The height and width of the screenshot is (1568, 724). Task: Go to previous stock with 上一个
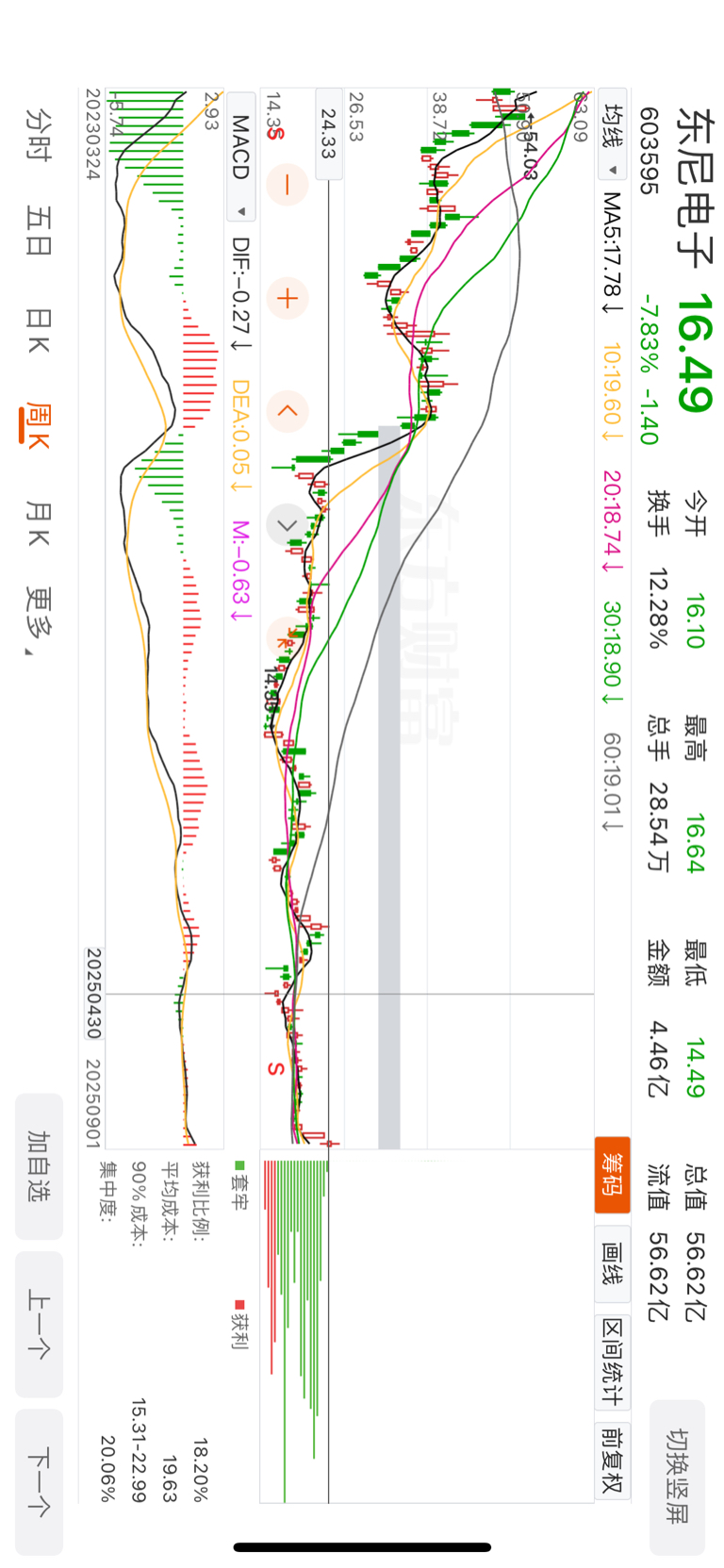(x=40, y=1324)
